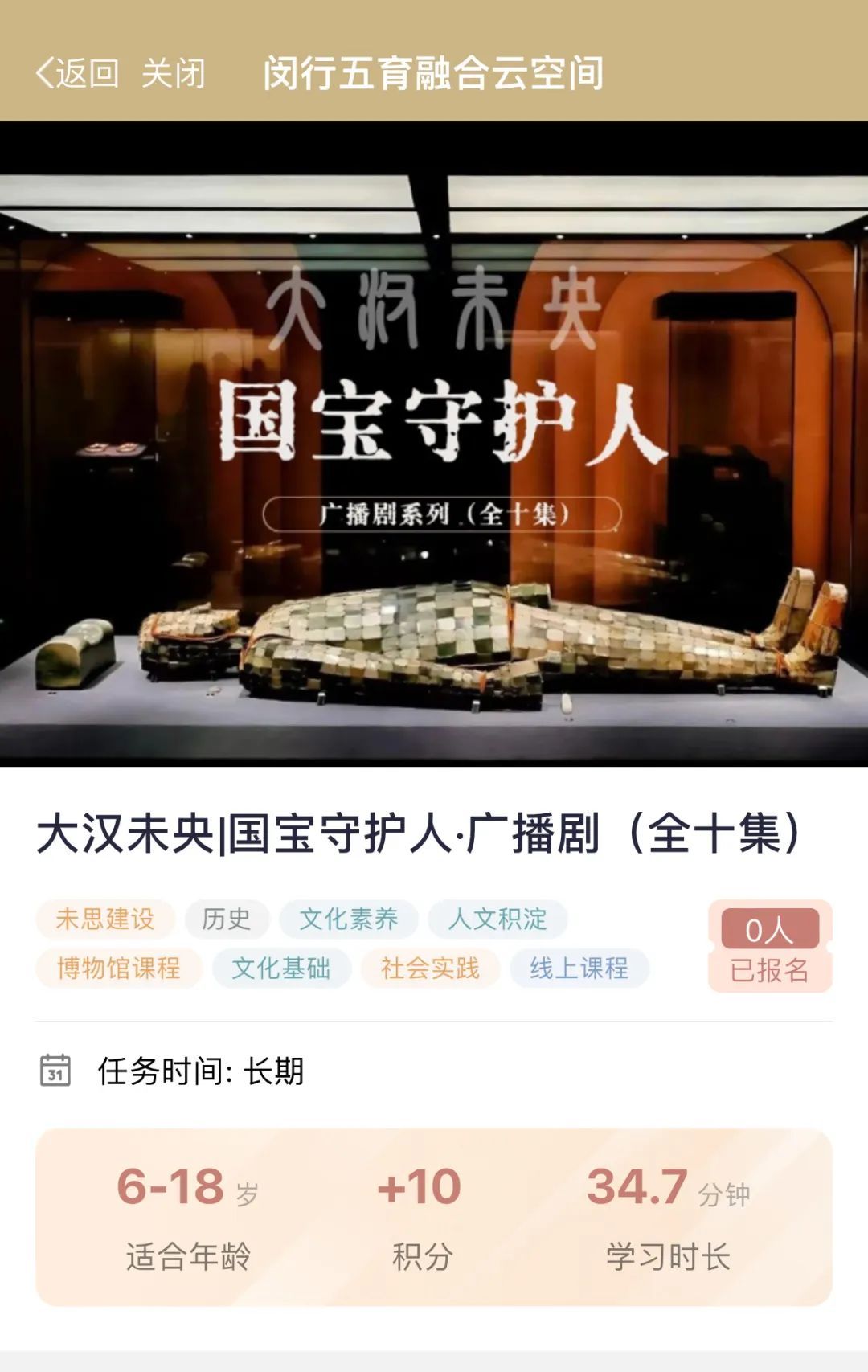Open the 国宝守护人 course cover image
Image resolution: width=868 pixels, height=1372 pixels.
(x=434, y=444)
